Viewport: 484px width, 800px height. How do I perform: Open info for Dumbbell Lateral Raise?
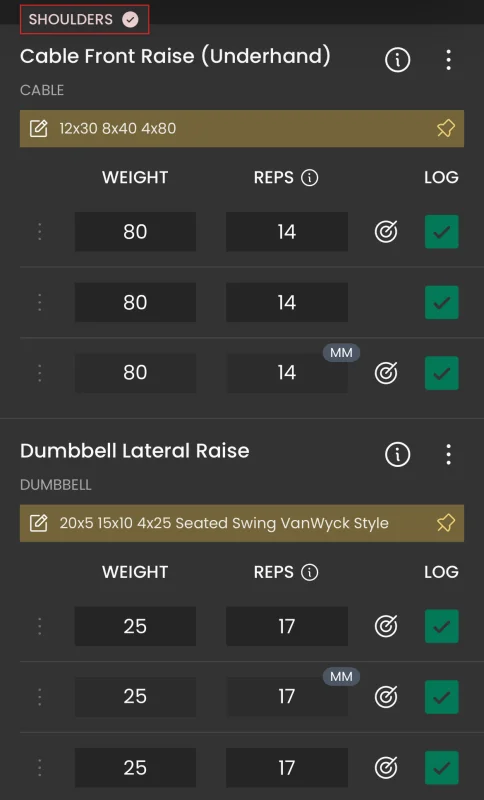tap(397, 454)
